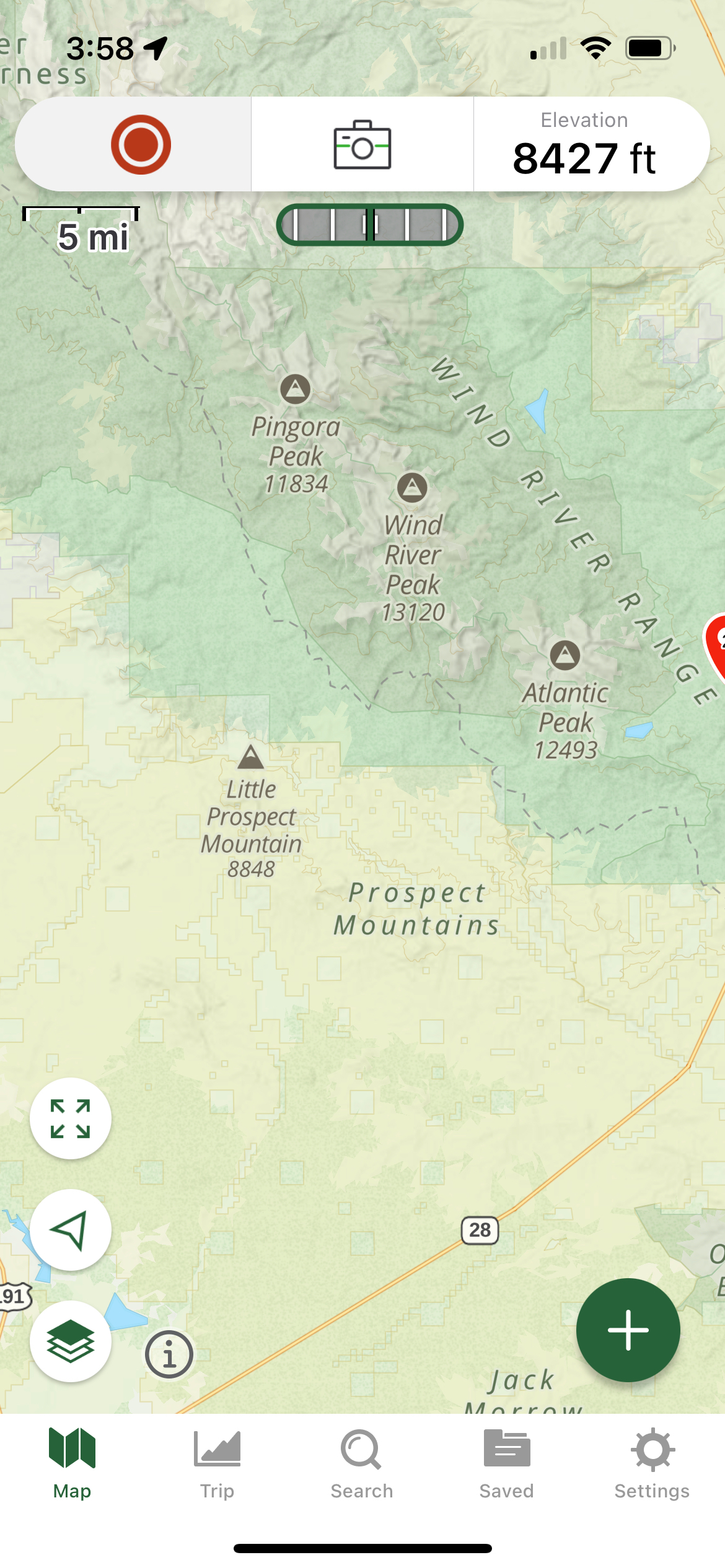
Task: Open the Saved tab
Action: coord(506,1464)
